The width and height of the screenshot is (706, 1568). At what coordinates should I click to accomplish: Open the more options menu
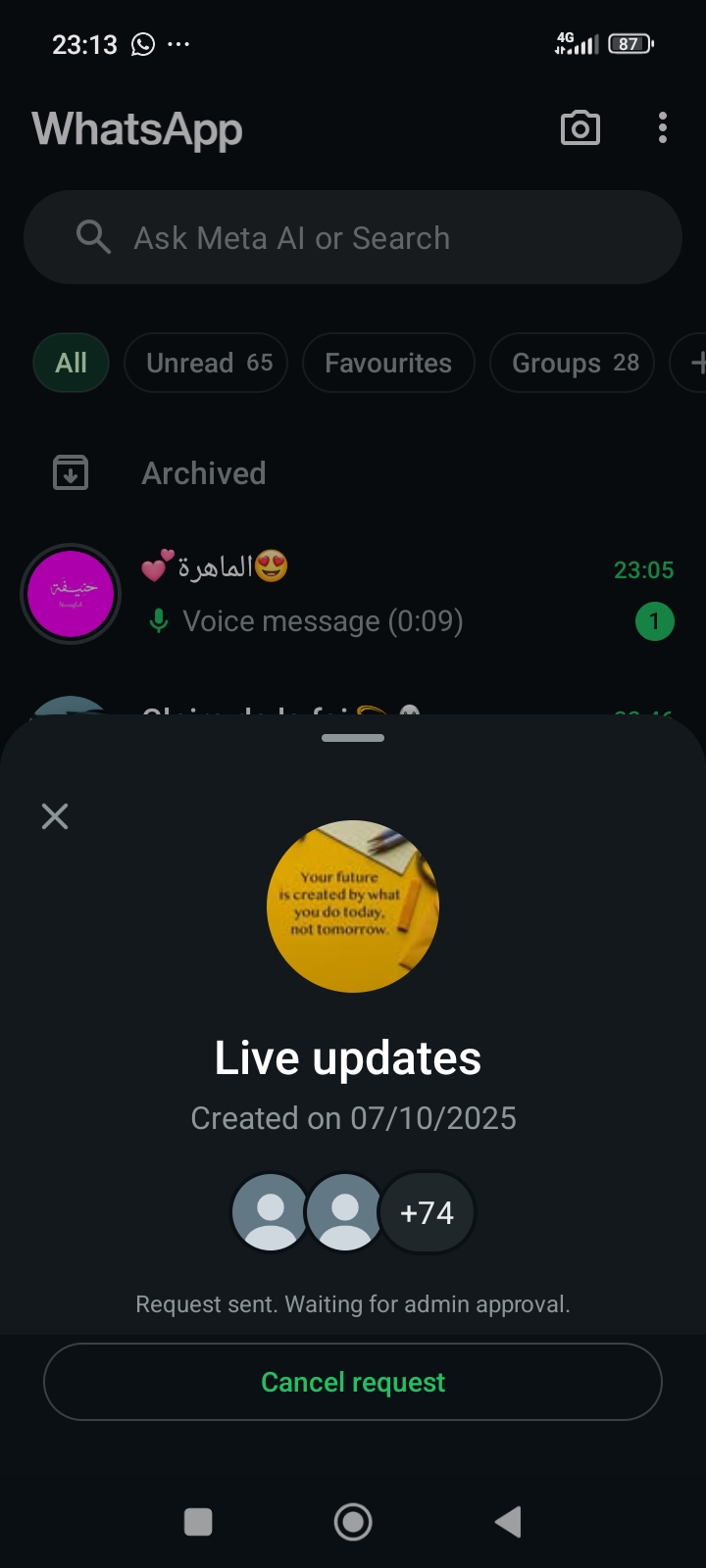point(663,128)
